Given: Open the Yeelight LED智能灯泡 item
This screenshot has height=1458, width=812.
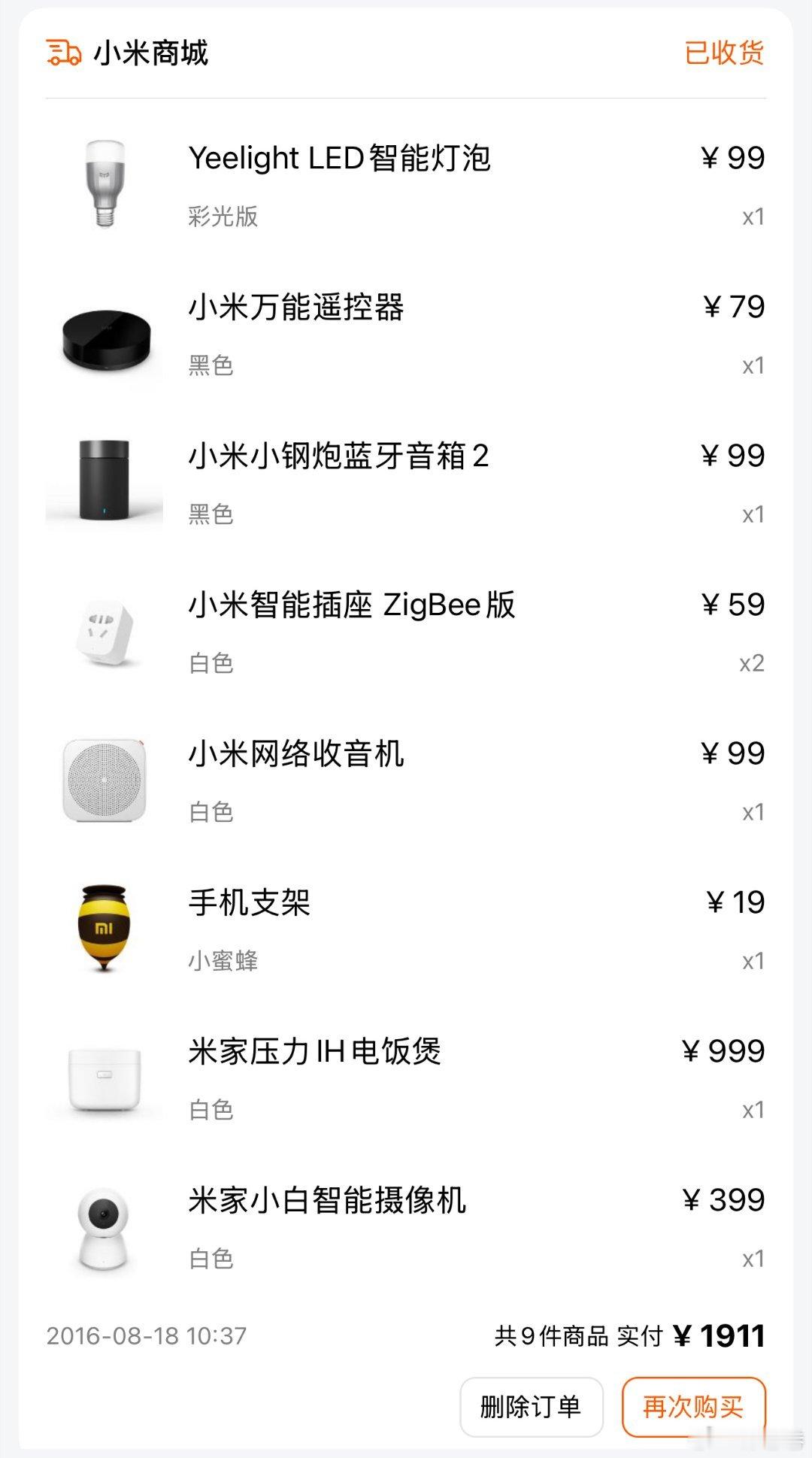Looking at the screenshot, I should (406, 185).
